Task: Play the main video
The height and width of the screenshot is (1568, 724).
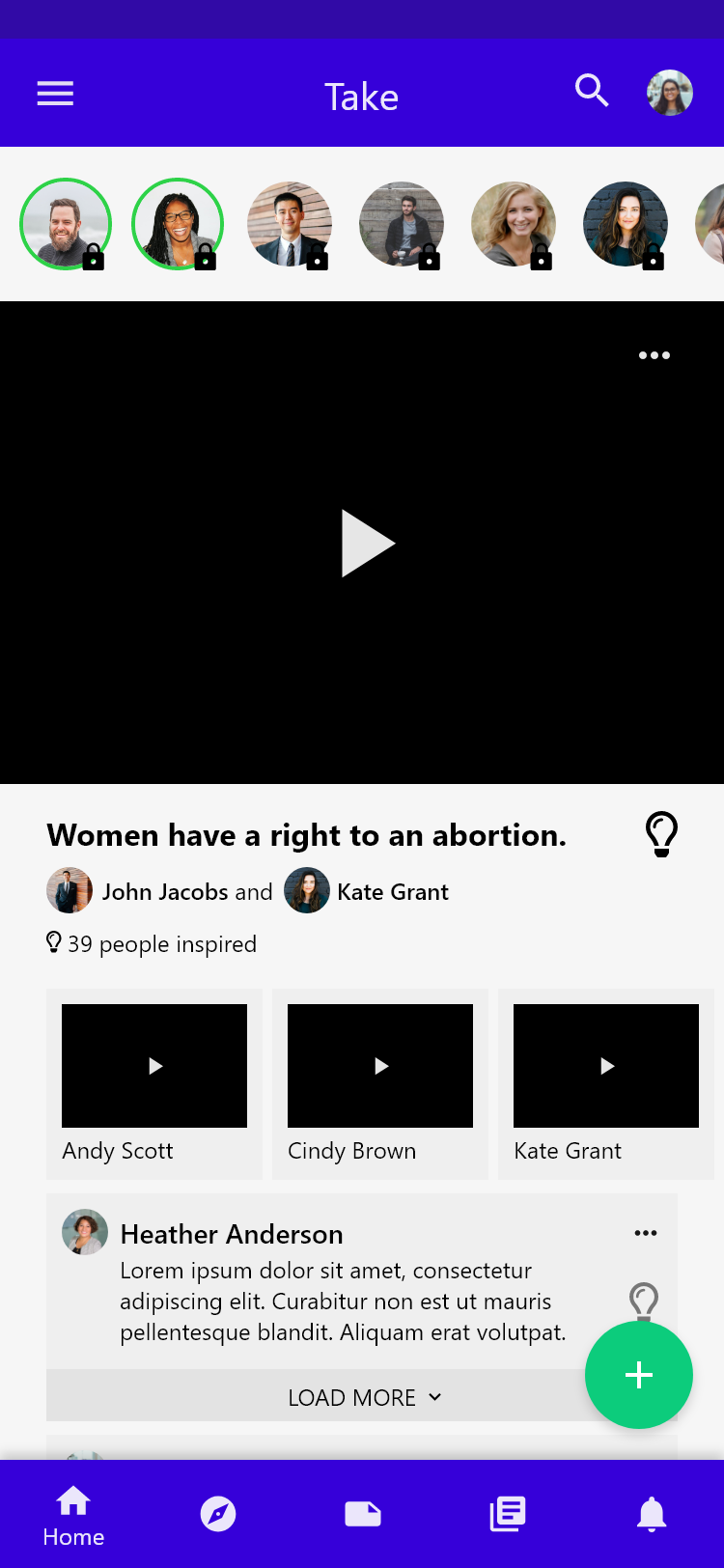Action: 367,544
